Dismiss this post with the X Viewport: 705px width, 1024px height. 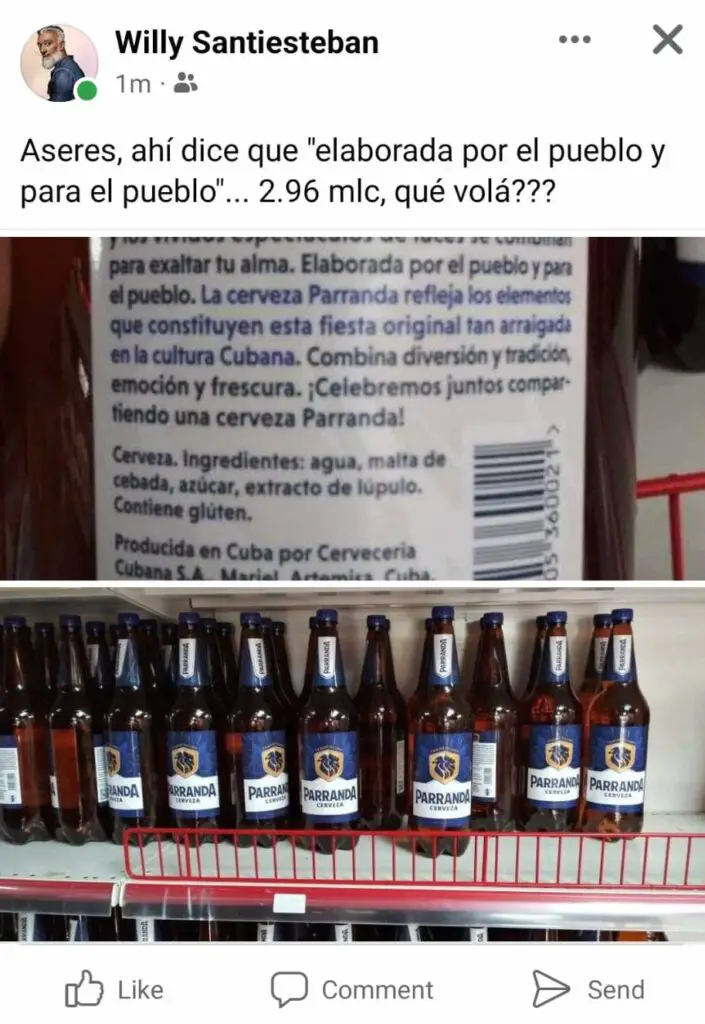tap(667, 40)
